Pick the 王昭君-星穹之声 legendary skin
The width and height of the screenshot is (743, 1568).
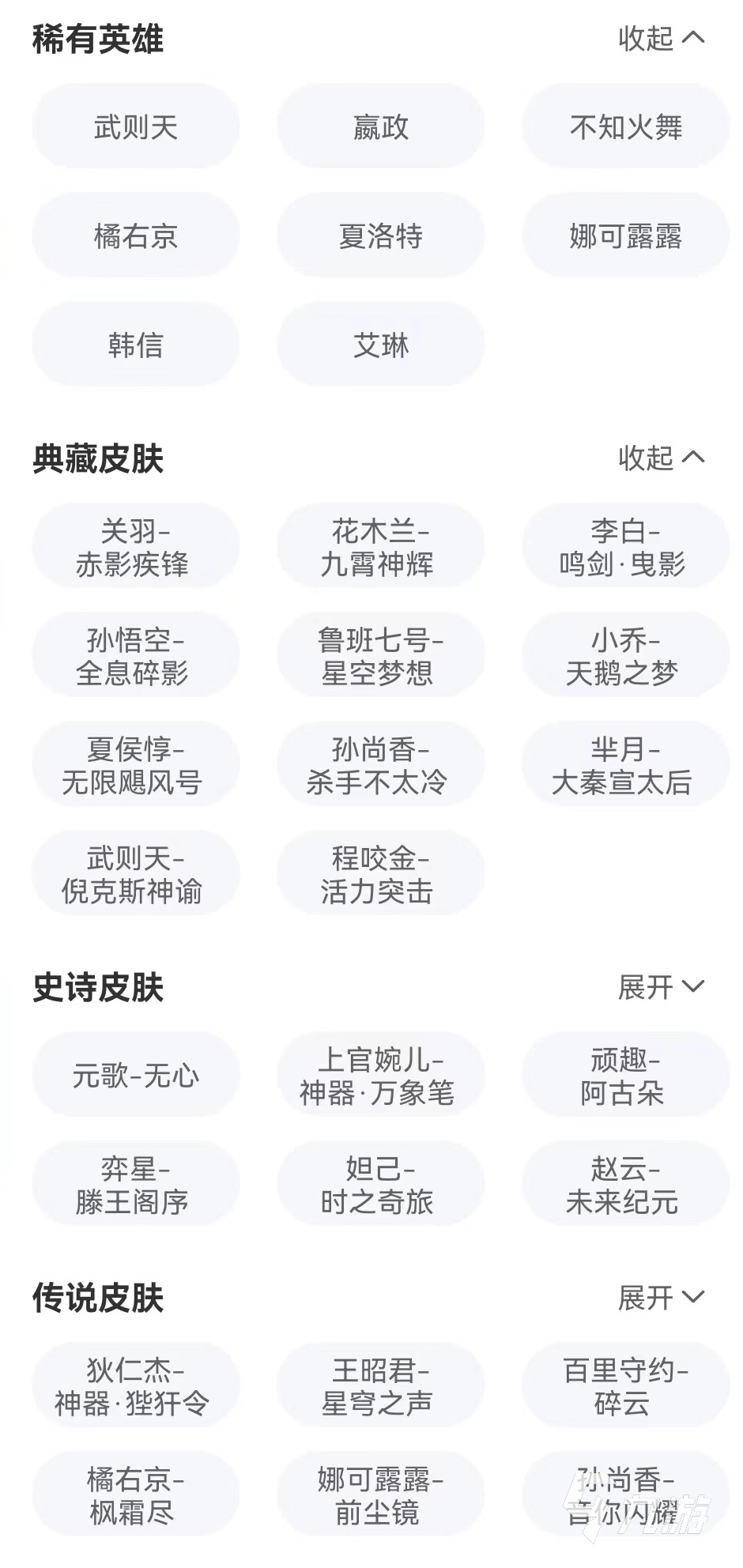(380, 1386)
